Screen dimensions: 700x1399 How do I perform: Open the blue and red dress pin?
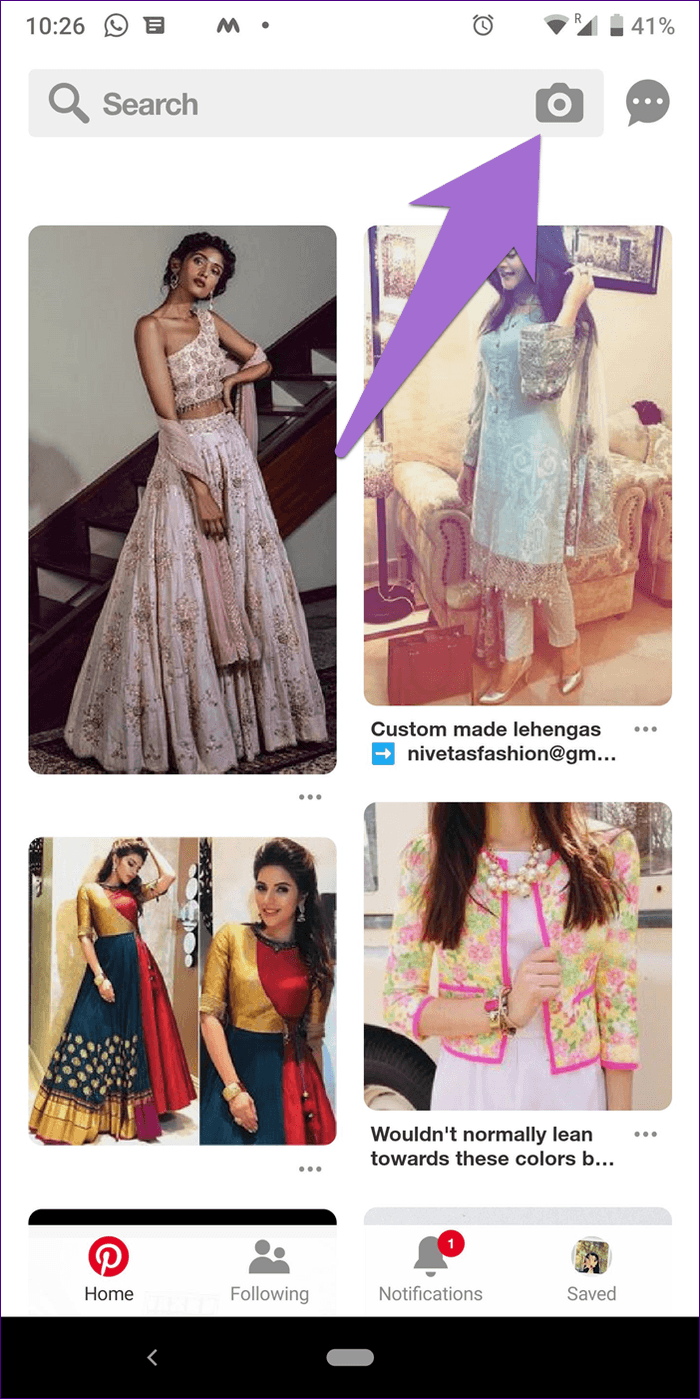click(182, 991)
